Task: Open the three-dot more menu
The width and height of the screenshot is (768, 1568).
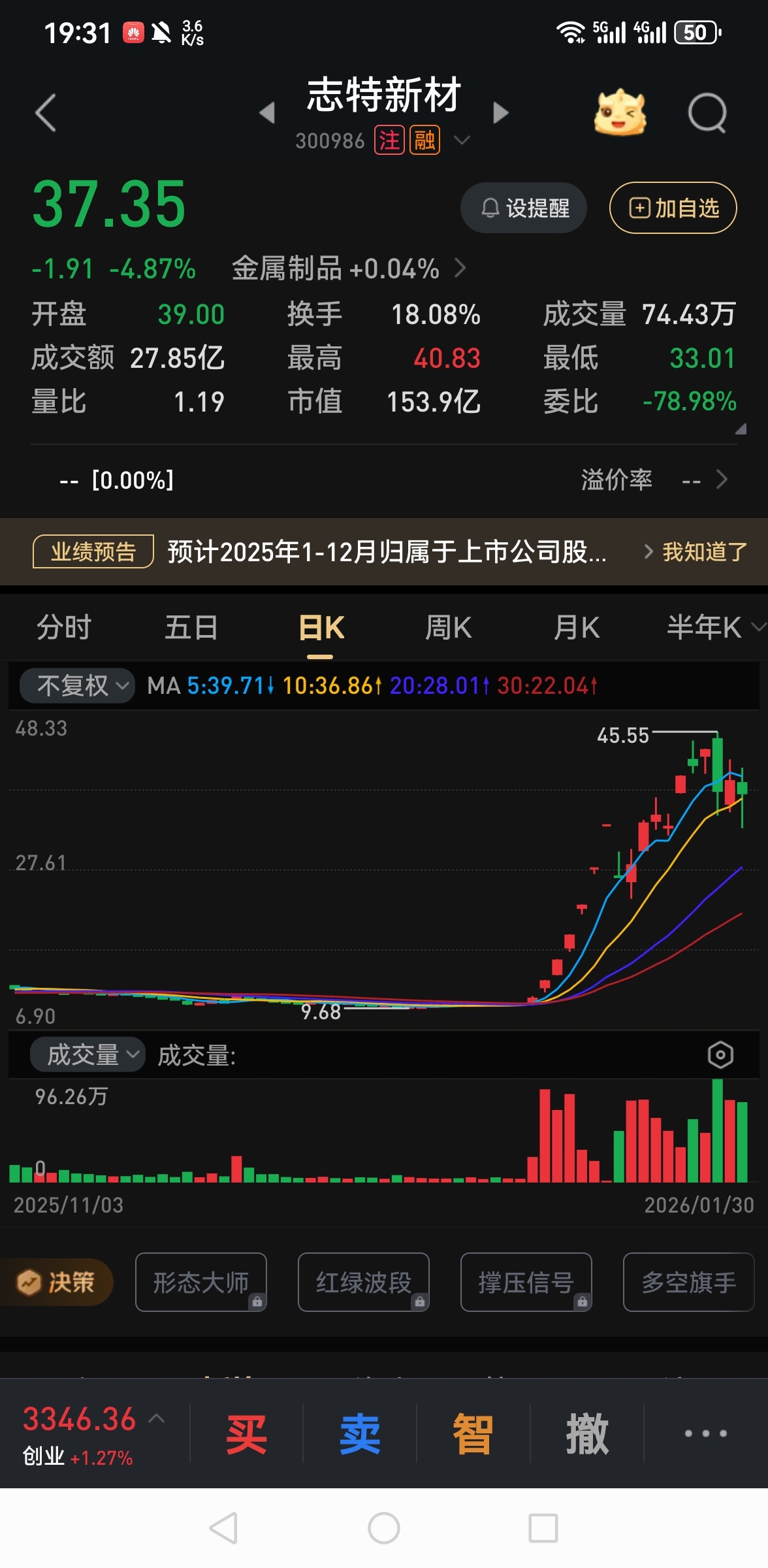Action: pyautogui.click(x=705, y=1434)
